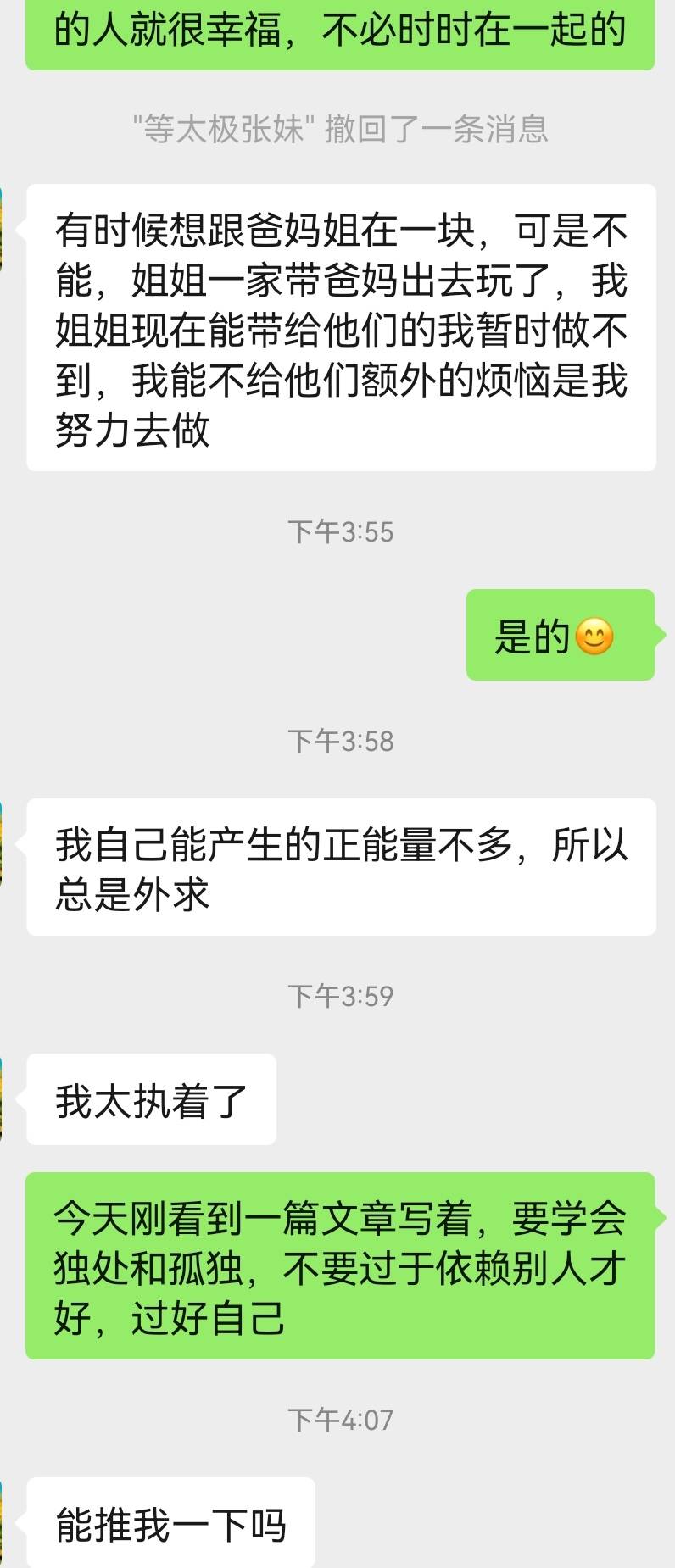The width and height of the screenshot is (675, 1568).
Task: Tap the 下午3:58 timestamp
Action: (339, 740)
